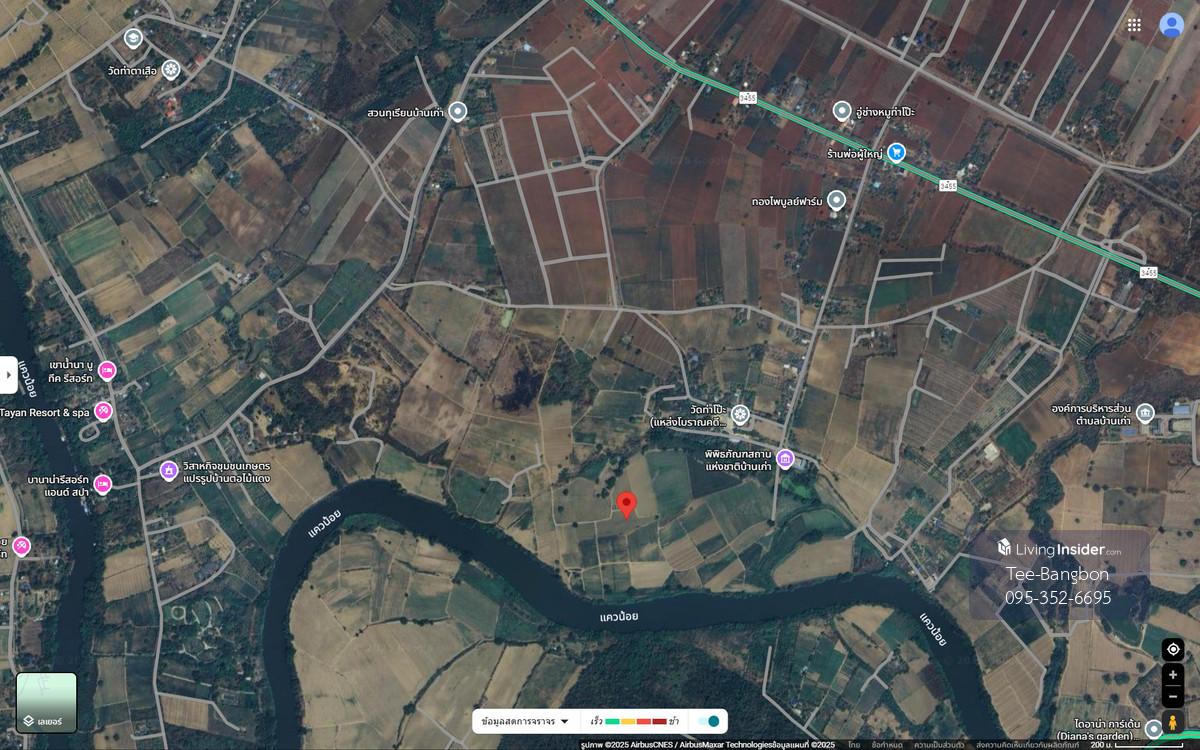The image size is (1200, 750).
Task: Expand the collapsed side panel
Action: pyautogui.click(x=8, y=375)
